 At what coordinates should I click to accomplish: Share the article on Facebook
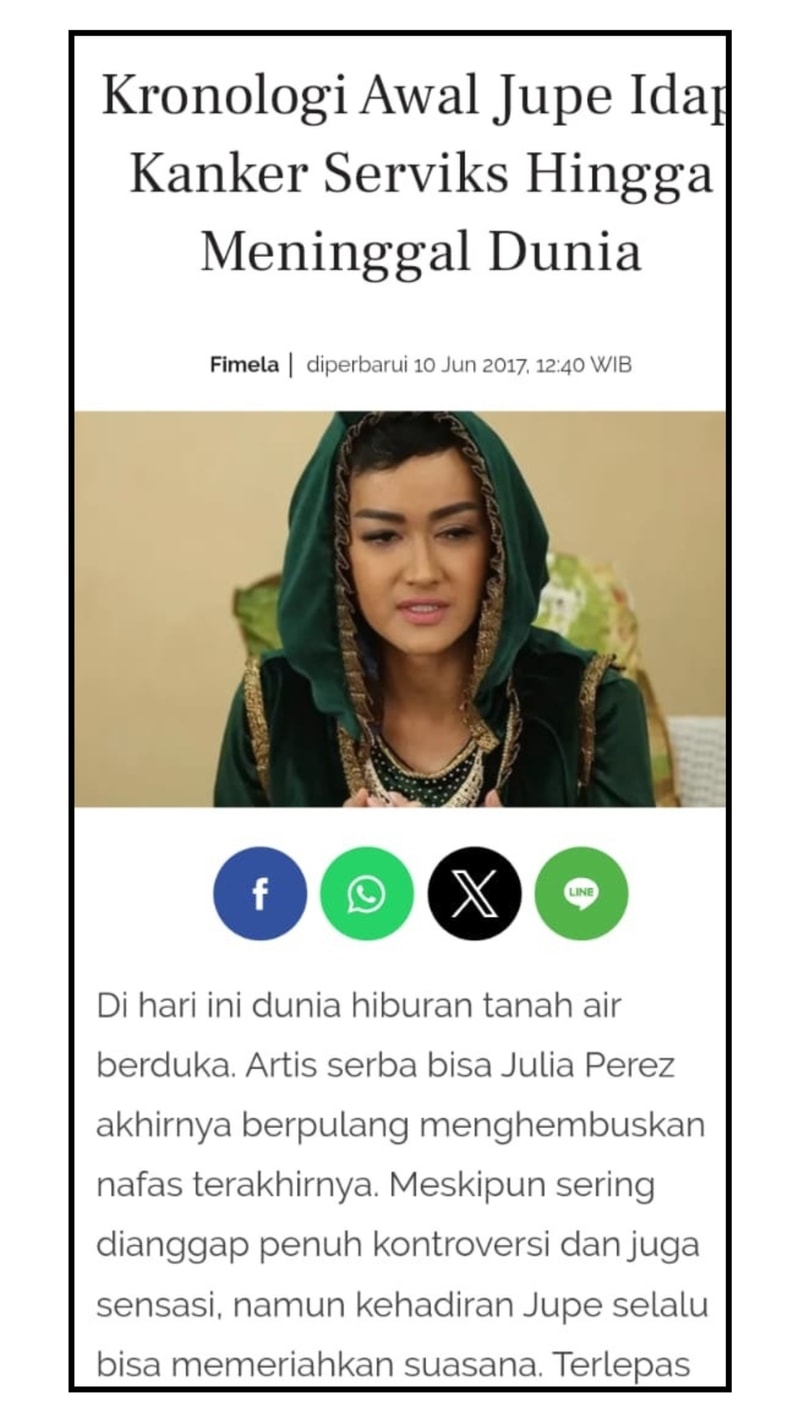(x=260, y=893)
